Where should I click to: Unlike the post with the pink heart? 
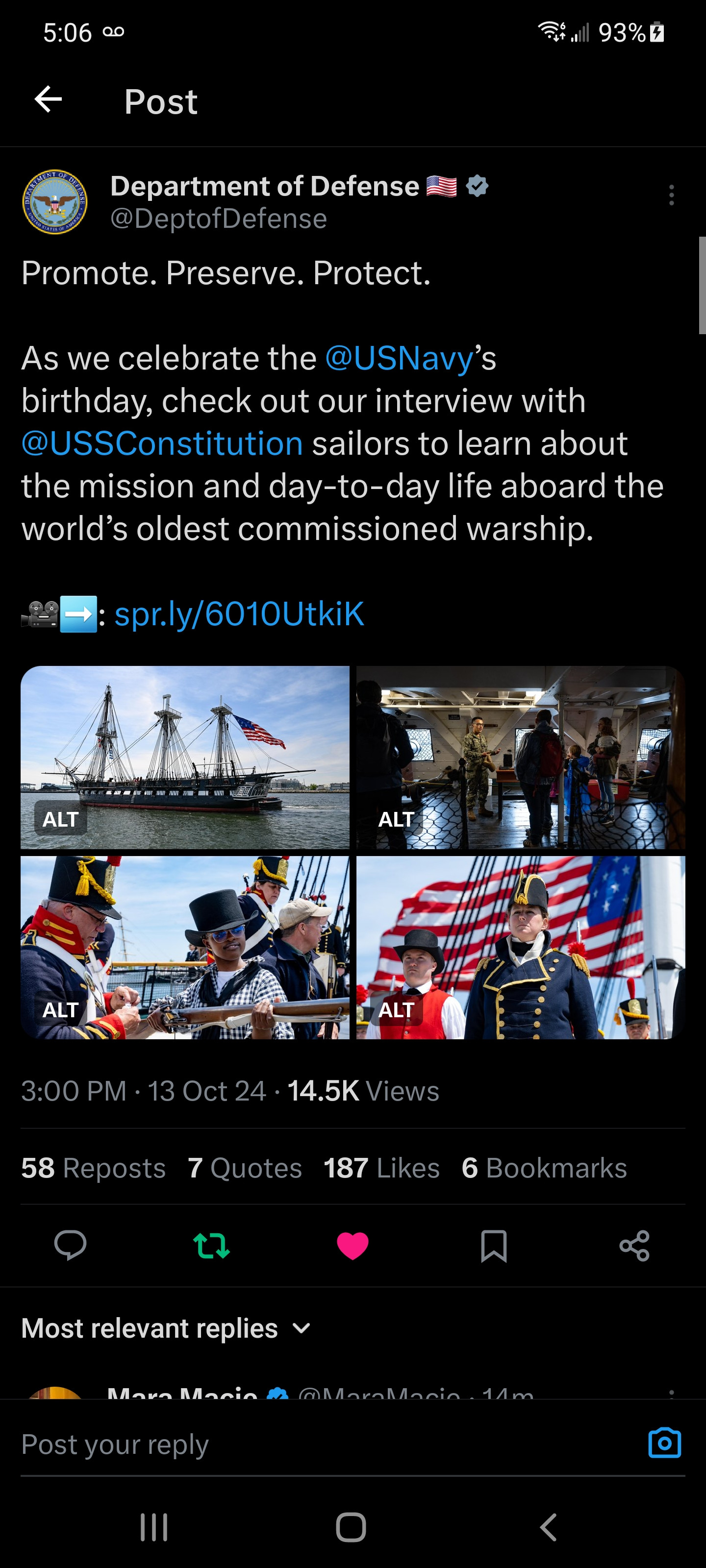coord(353,1245)
